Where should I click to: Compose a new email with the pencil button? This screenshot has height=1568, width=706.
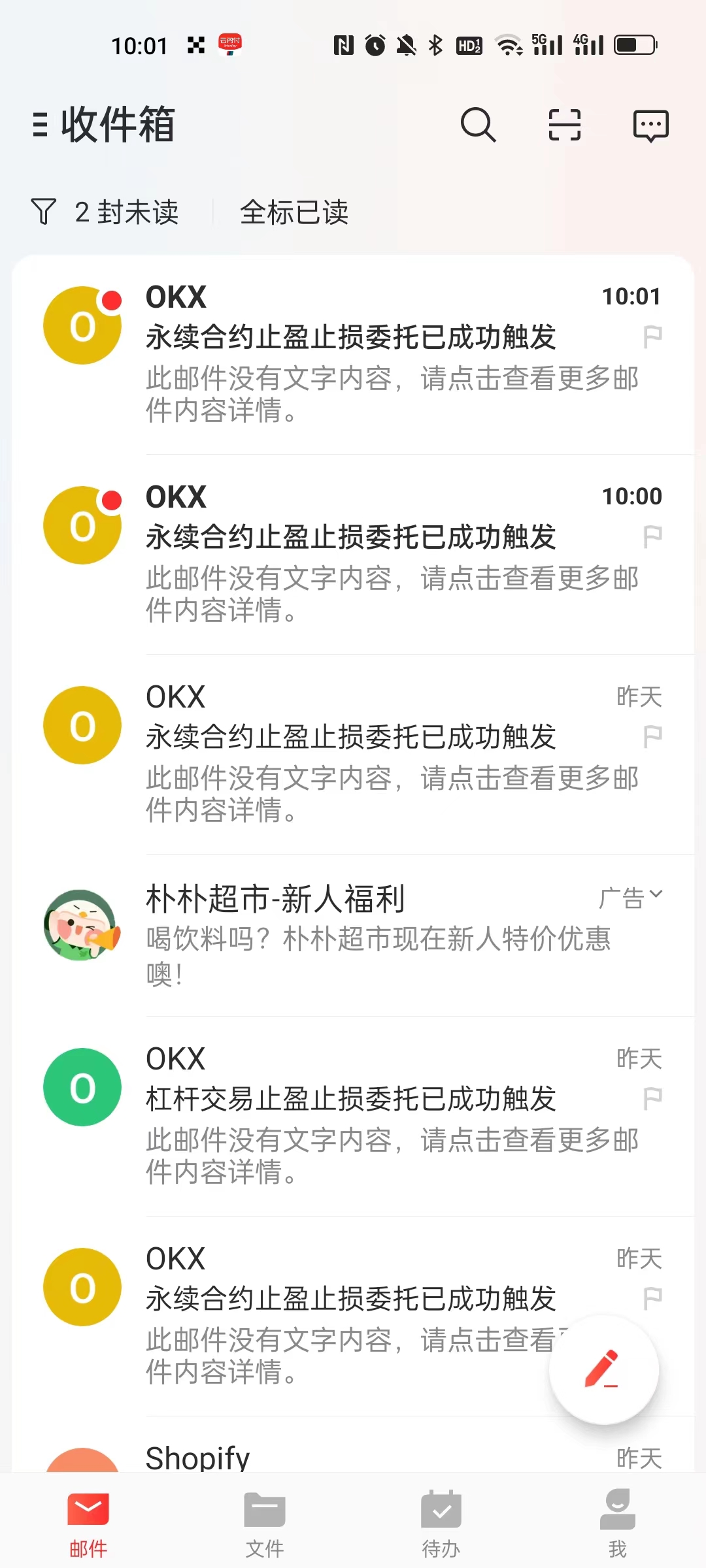coord(603,1369)
